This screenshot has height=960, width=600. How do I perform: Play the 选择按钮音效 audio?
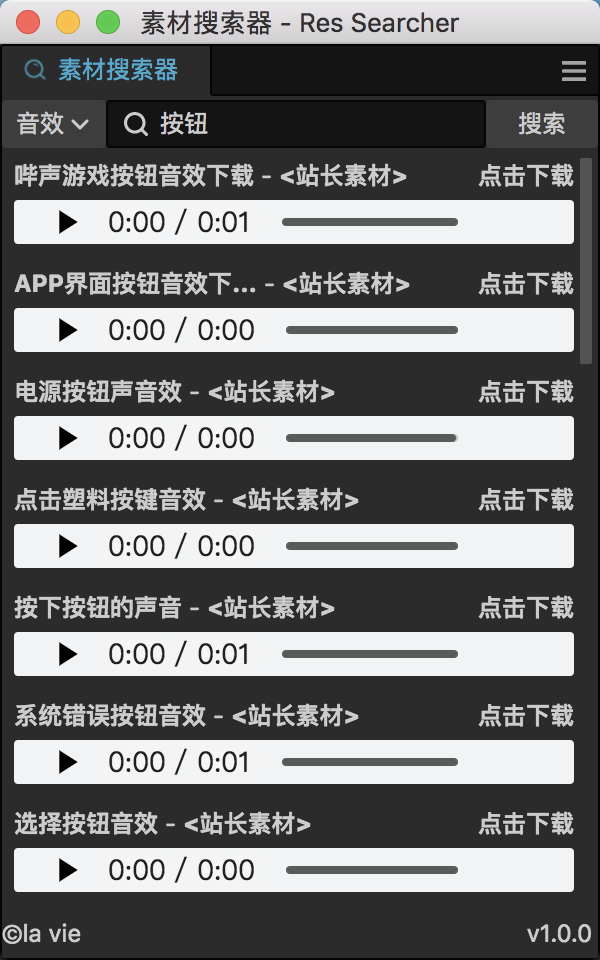click(x=68, y=870)
